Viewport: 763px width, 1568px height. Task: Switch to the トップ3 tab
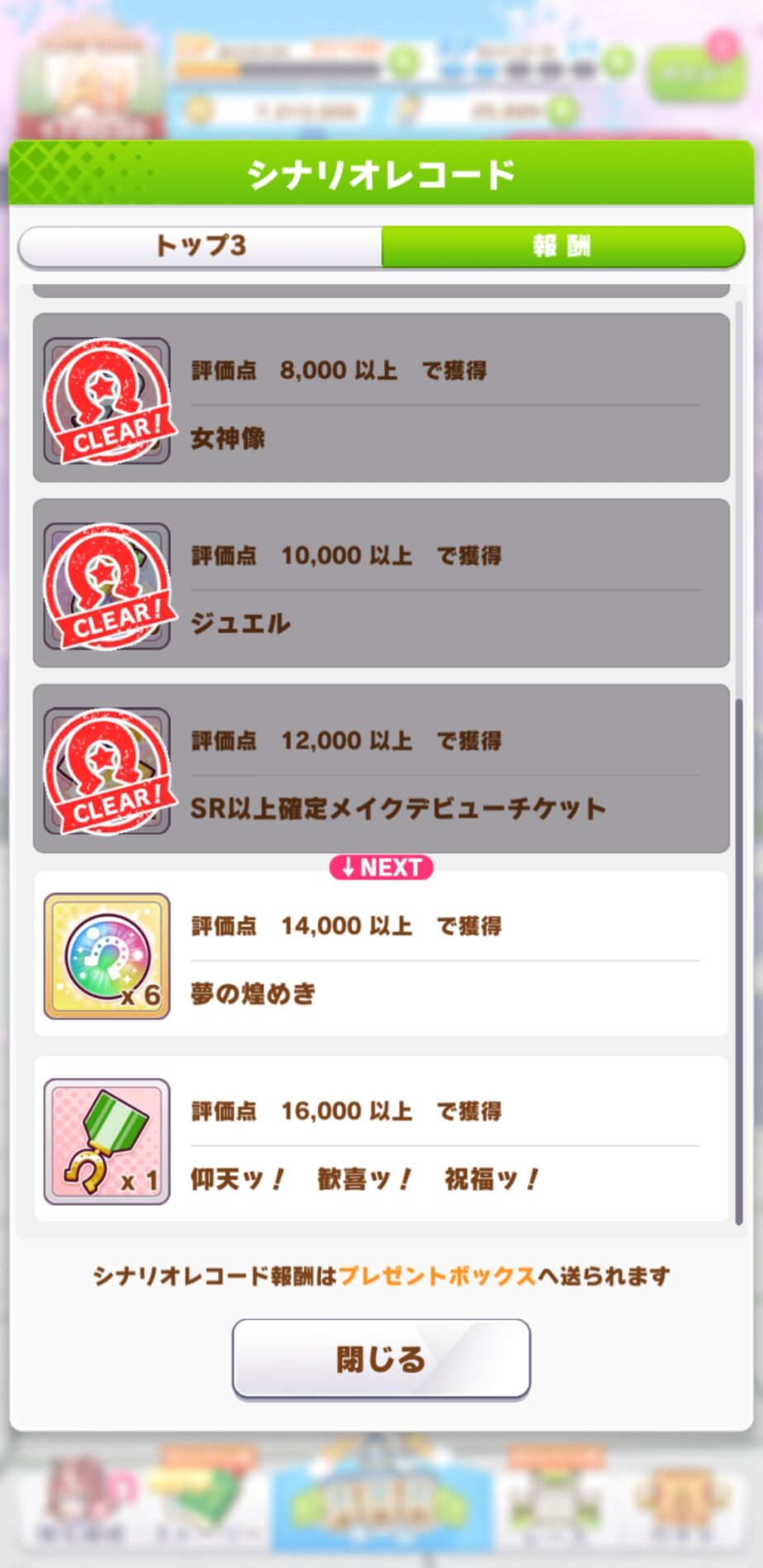(200, 246)
